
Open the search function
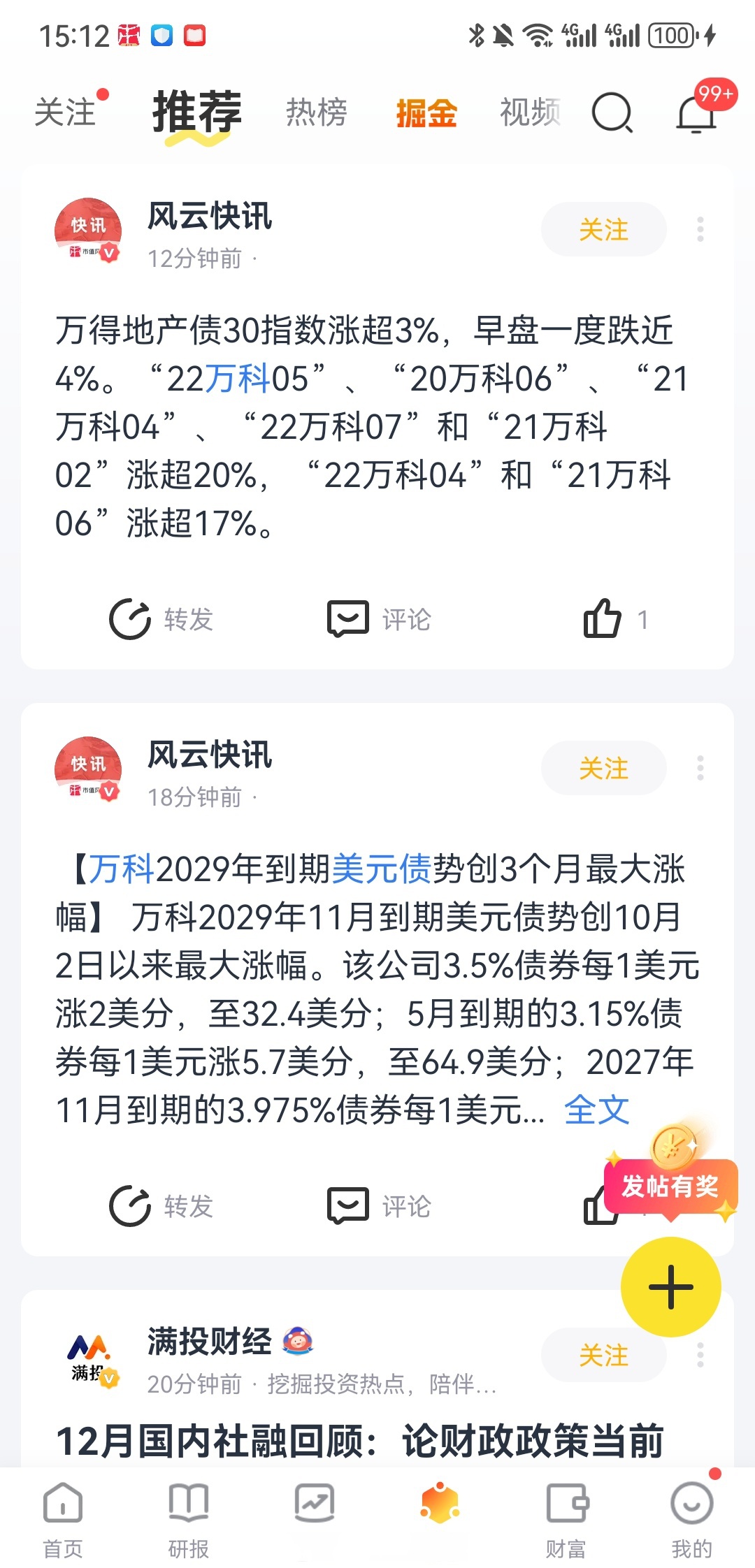click(x=611, y=112)
